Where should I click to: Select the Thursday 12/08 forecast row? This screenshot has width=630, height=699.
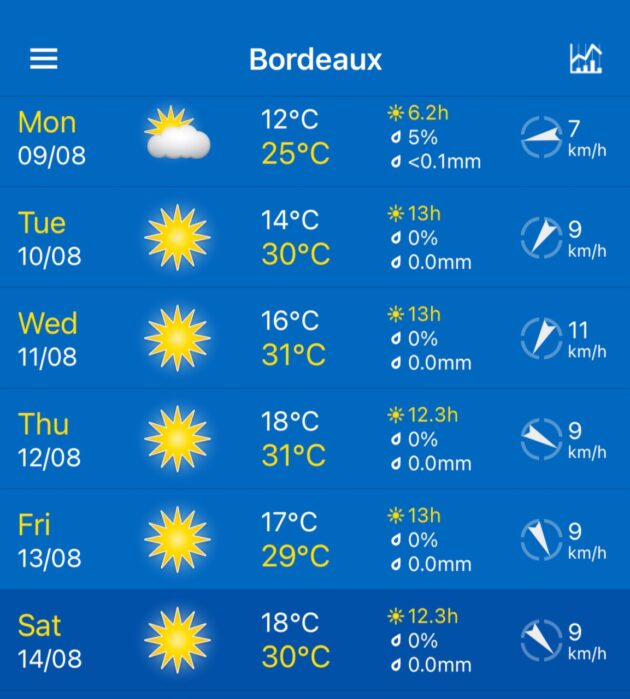315,439
